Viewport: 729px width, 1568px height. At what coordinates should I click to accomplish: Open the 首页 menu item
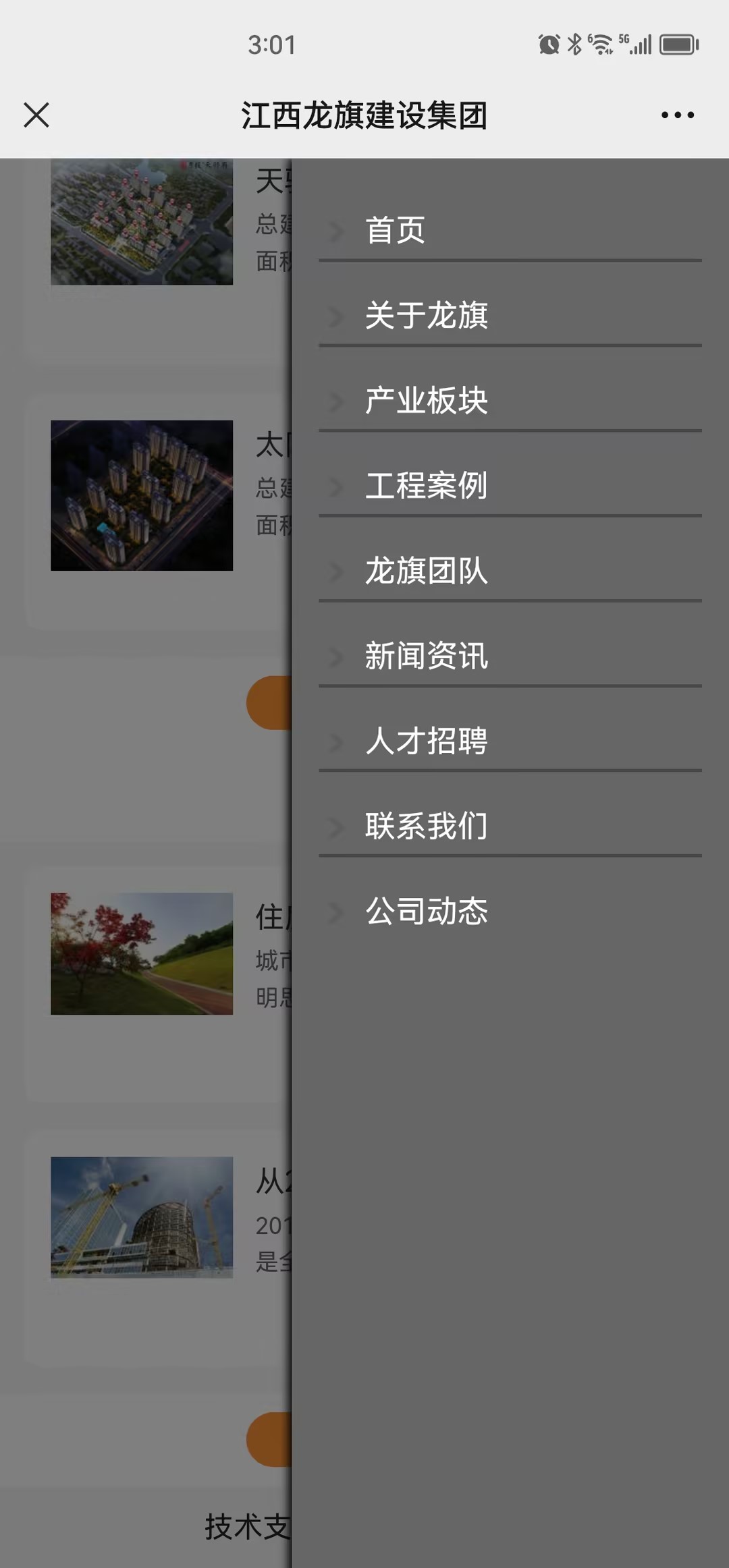tap(394, 231)
